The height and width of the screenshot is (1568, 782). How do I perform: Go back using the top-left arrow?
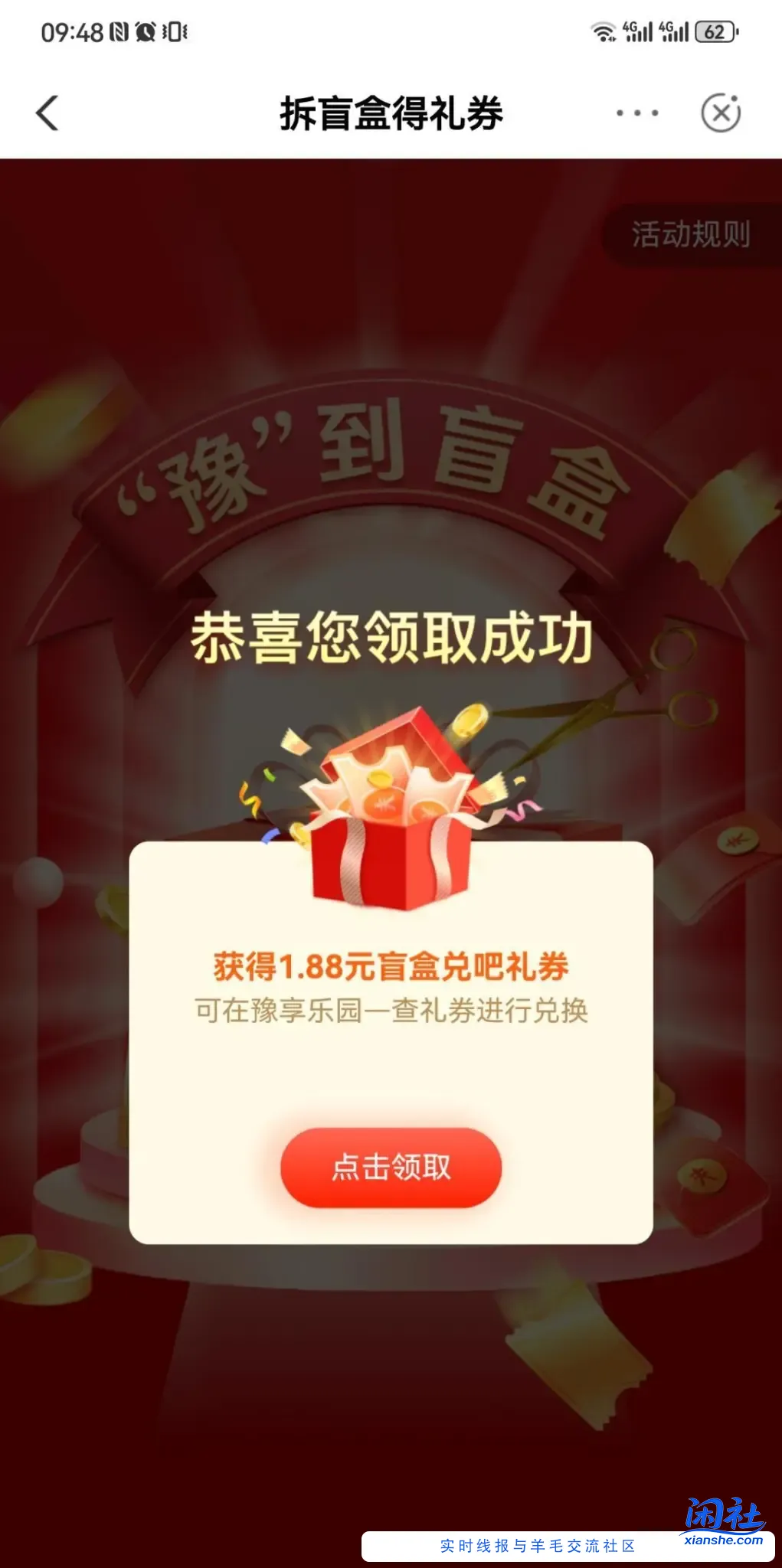47,113
